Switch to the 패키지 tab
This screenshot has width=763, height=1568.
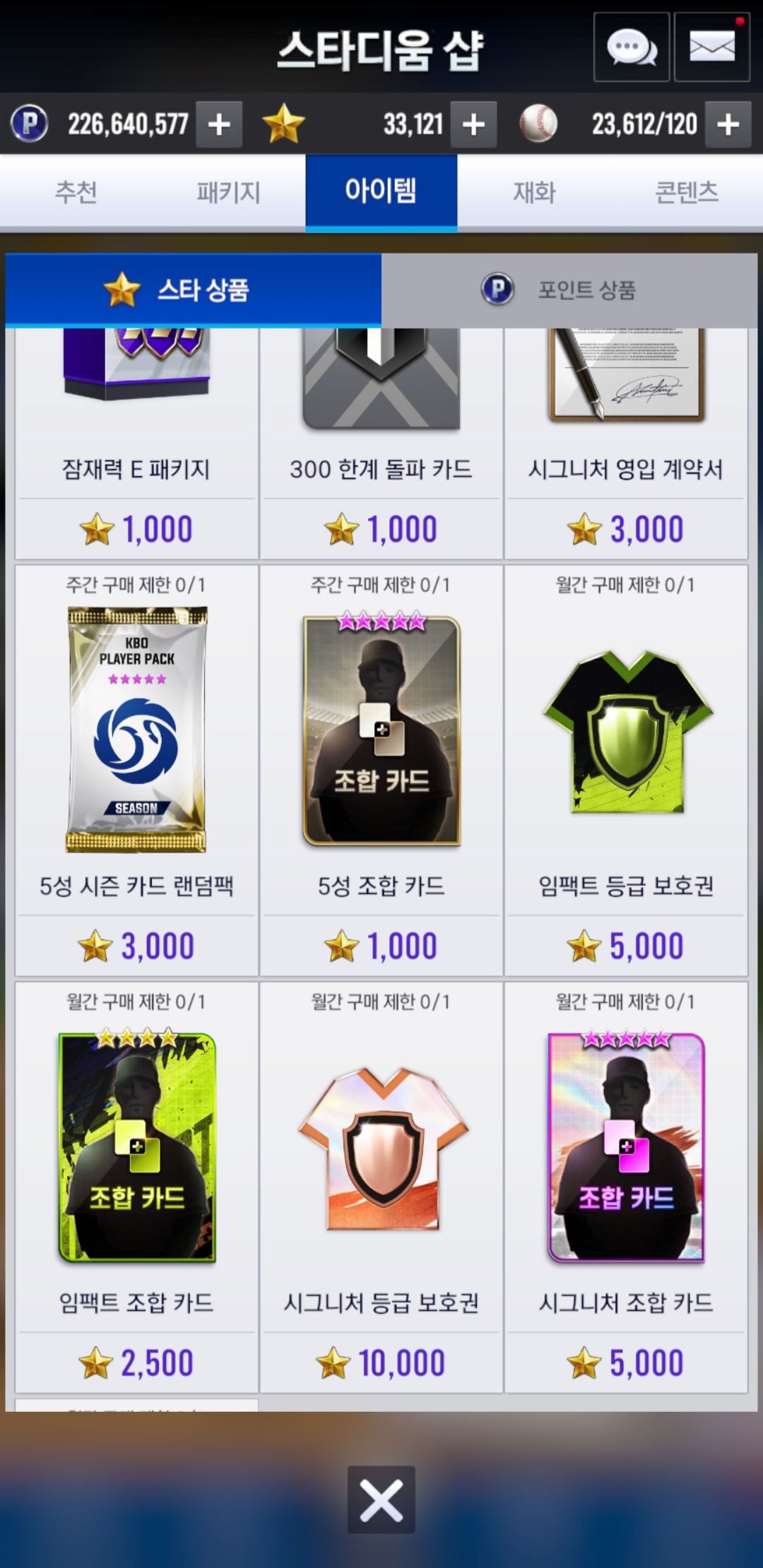(228, 192)
